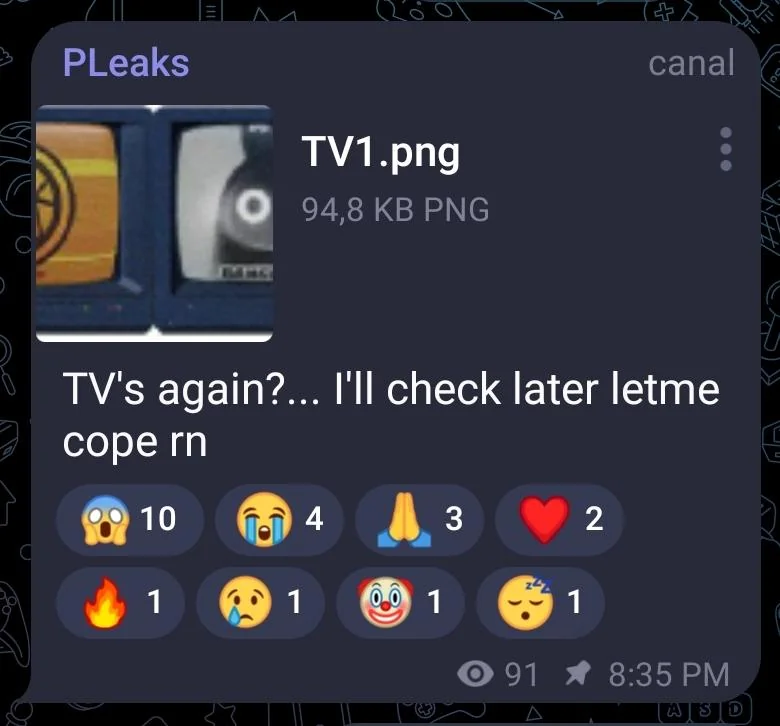Tap the red heart reaction
Screen dimensions: 780x726
coord(558,520)
